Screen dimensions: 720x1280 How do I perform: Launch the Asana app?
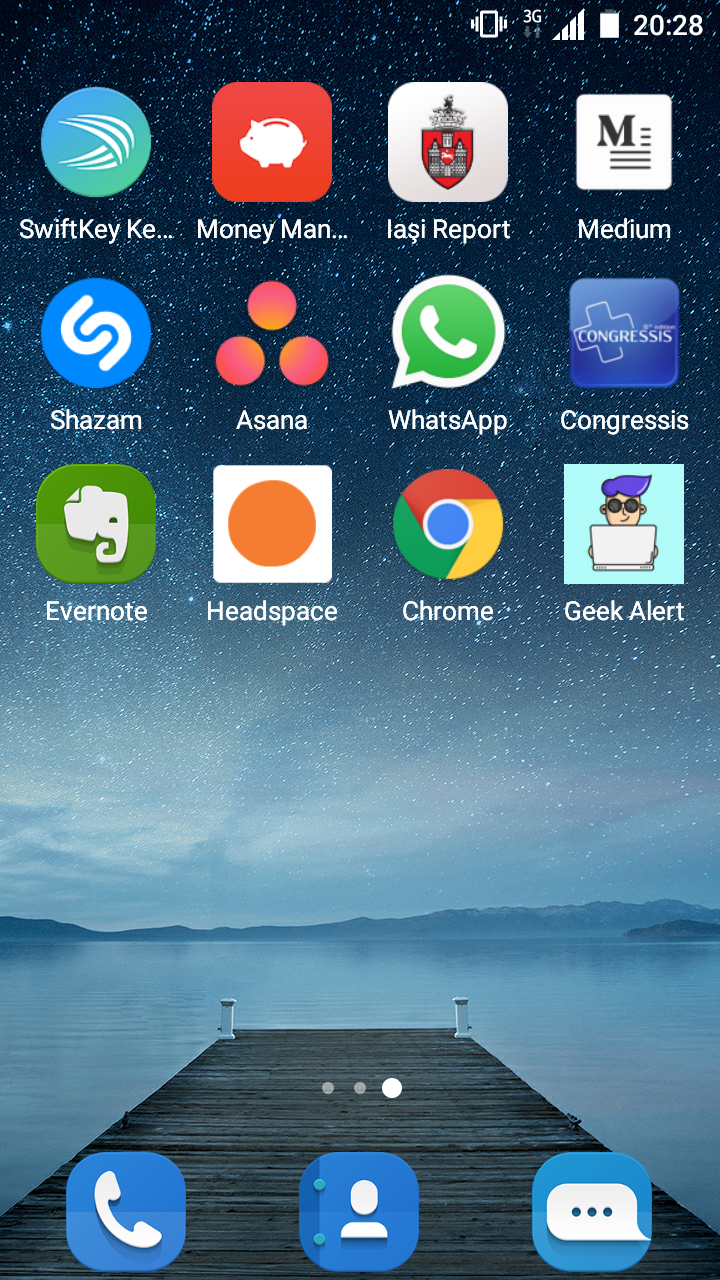point(272,333)
